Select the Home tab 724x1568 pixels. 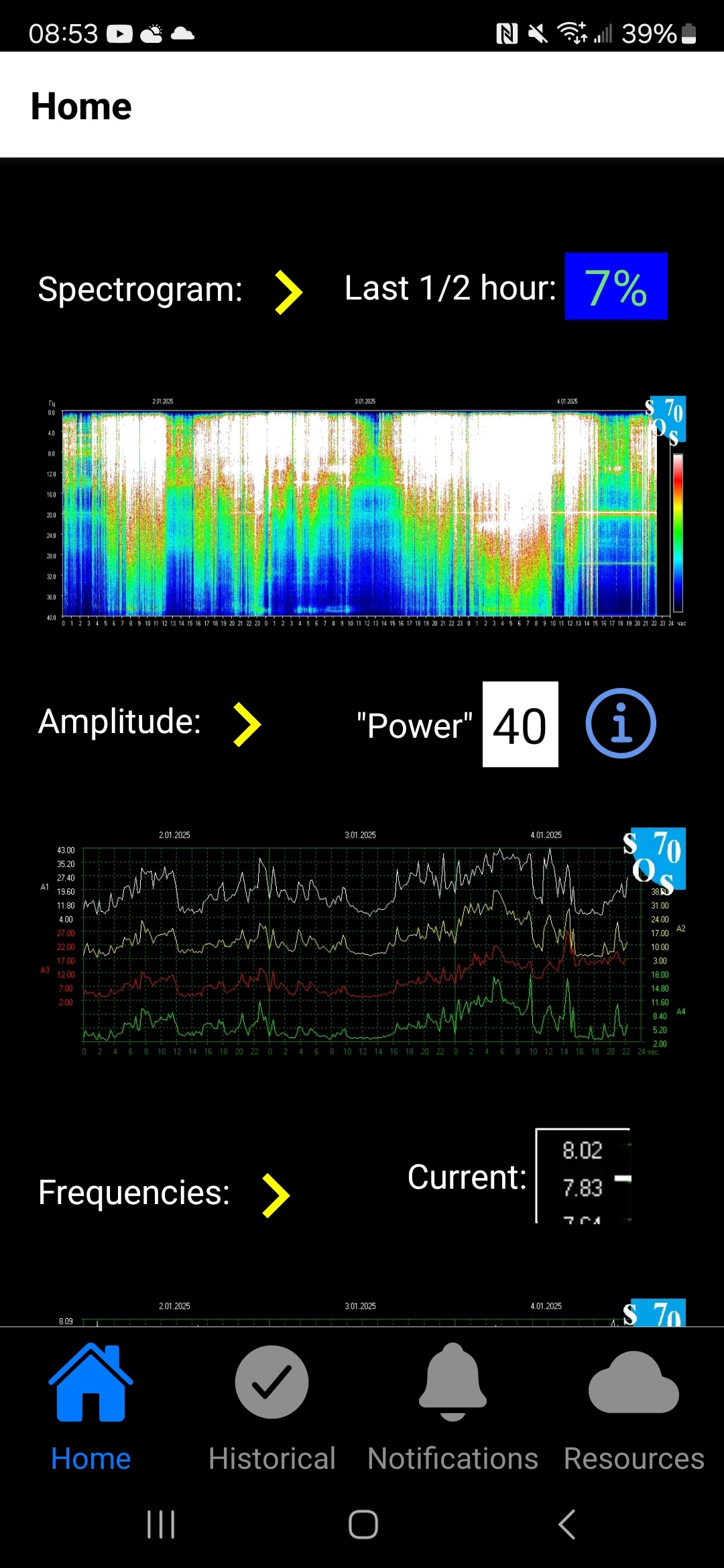[90, 1407]
